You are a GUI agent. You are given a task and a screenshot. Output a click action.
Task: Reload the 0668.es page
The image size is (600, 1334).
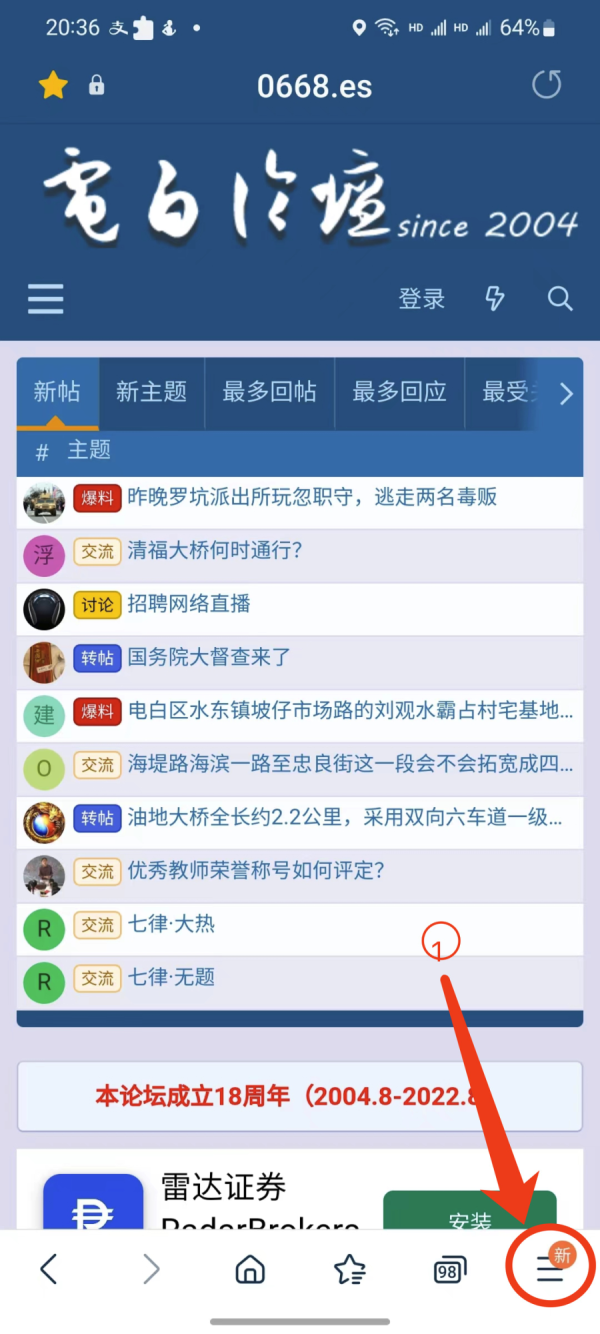(546, 85)
